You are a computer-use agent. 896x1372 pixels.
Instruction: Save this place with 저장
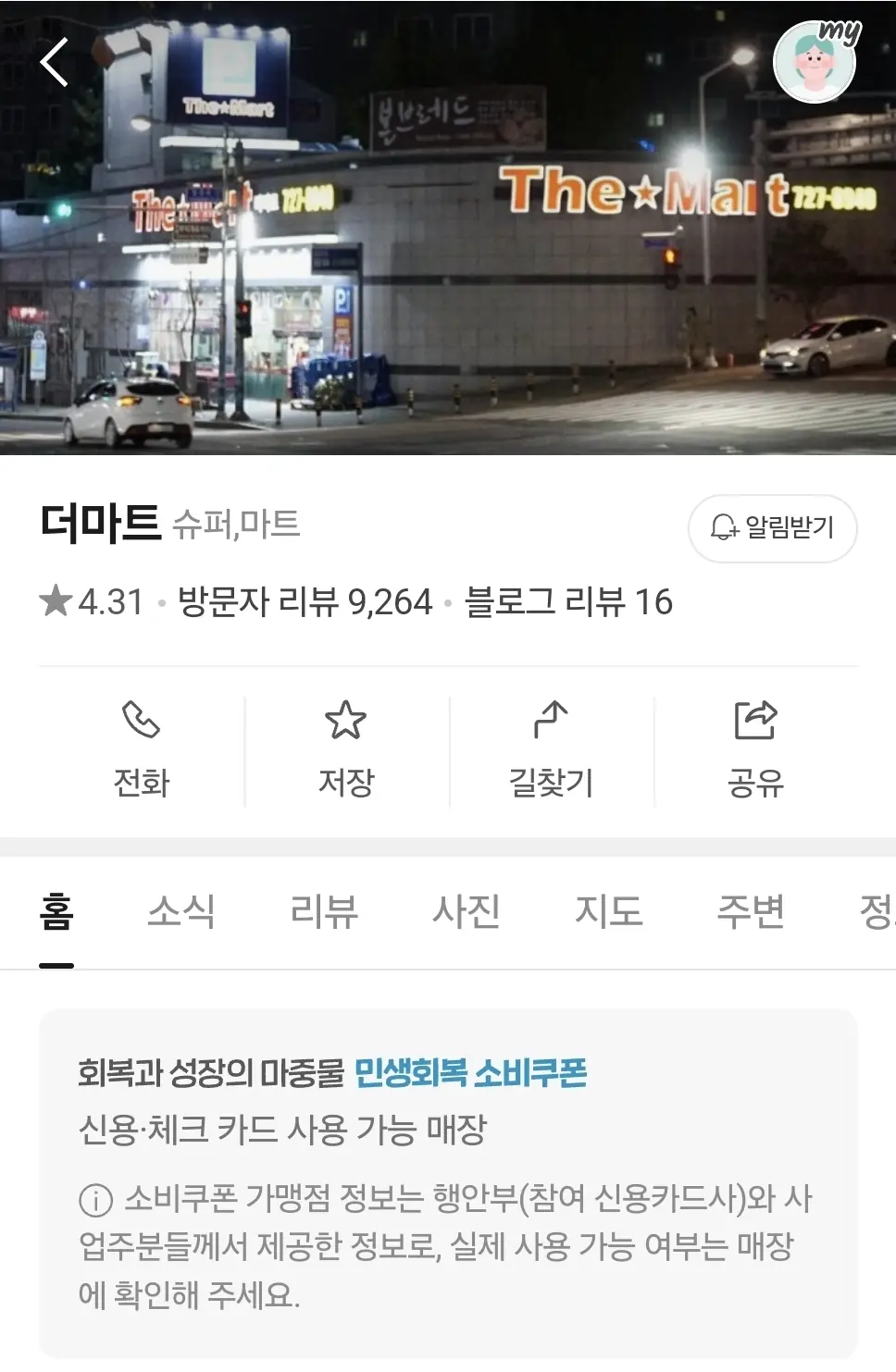point(346,749)
